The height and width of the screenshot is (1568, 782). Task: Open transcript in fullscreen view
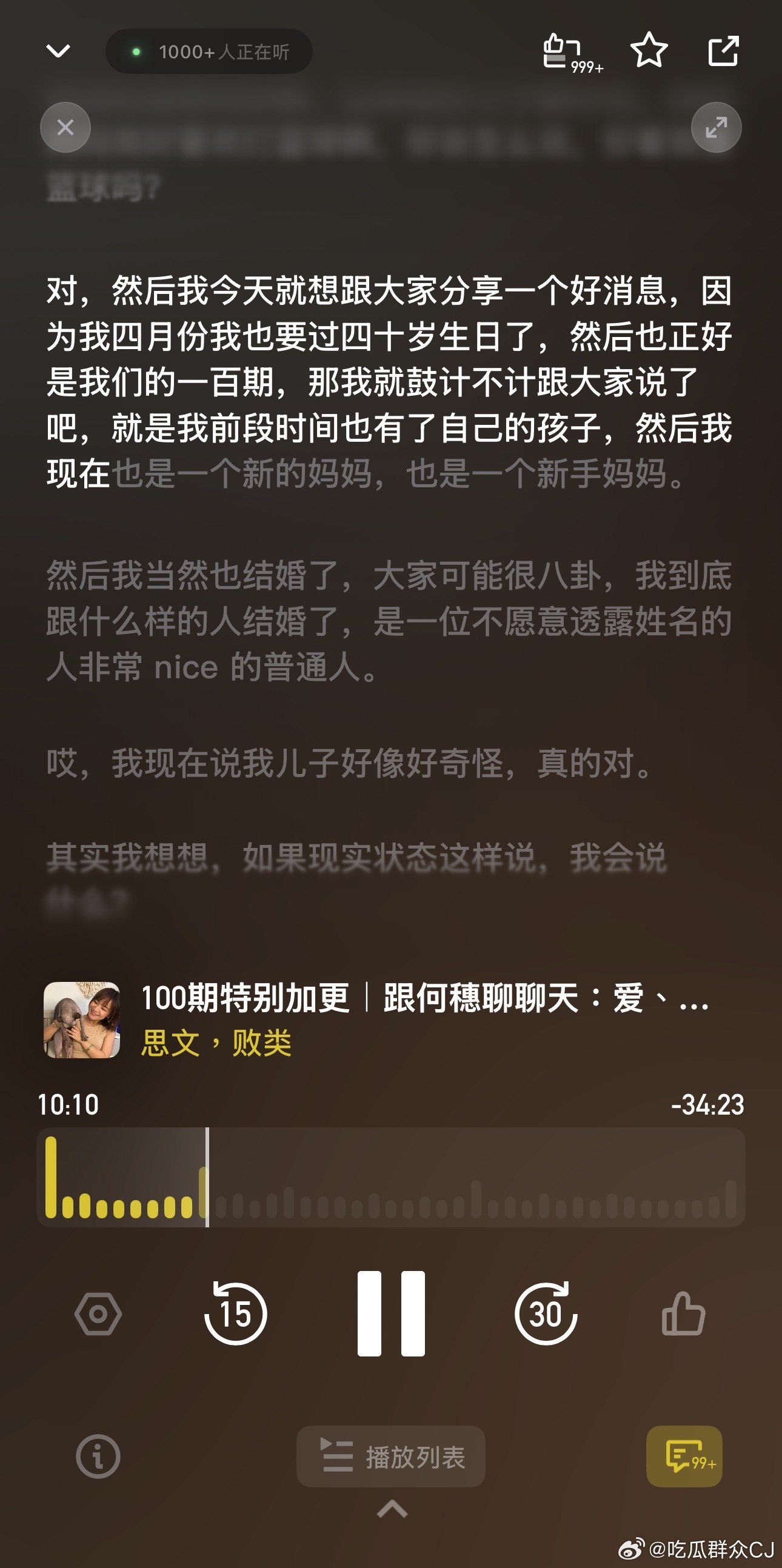point(717,127)
